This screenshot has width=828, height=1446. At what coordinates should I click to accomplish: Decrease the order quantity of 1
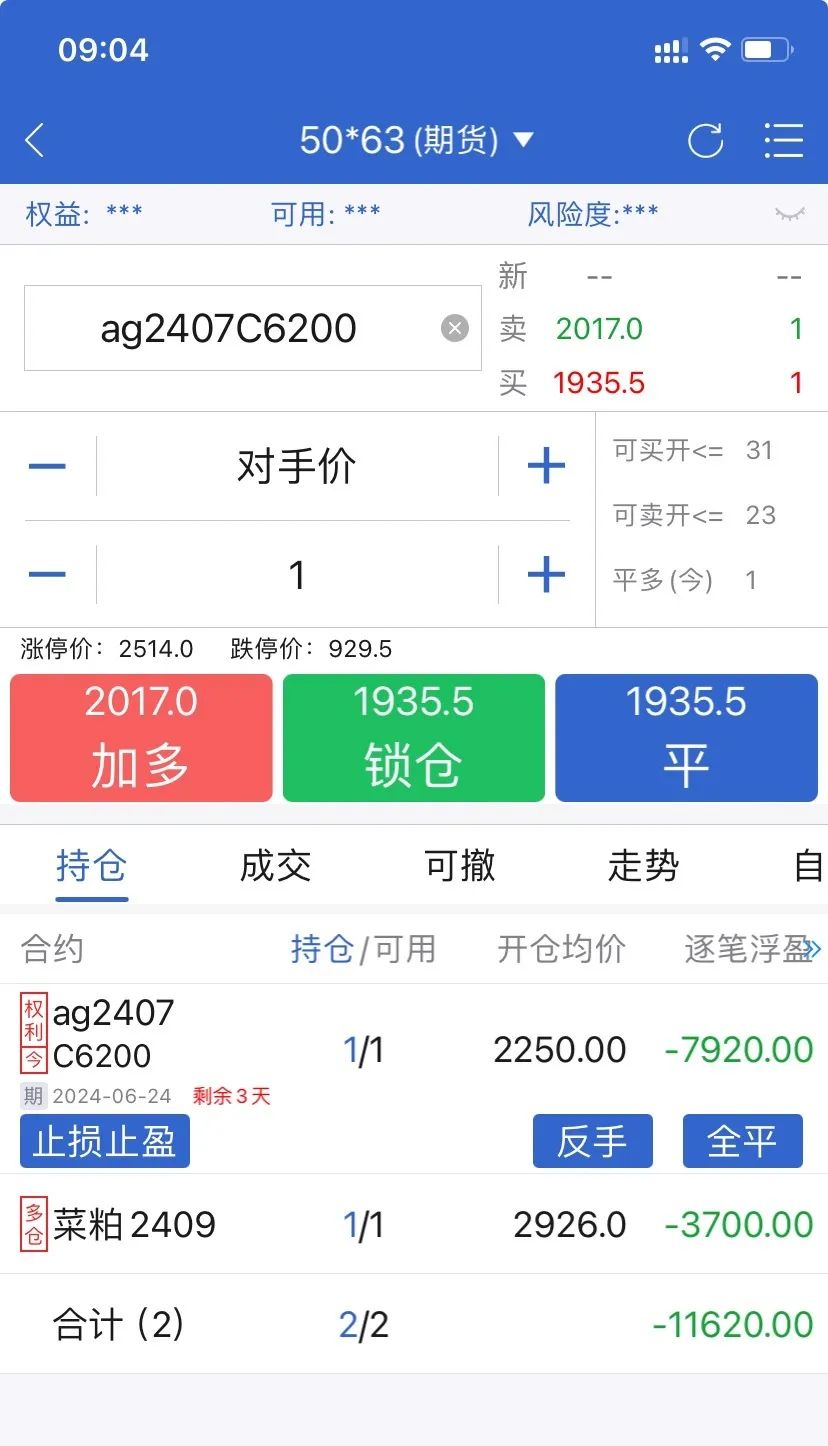[x=47, y=575]
